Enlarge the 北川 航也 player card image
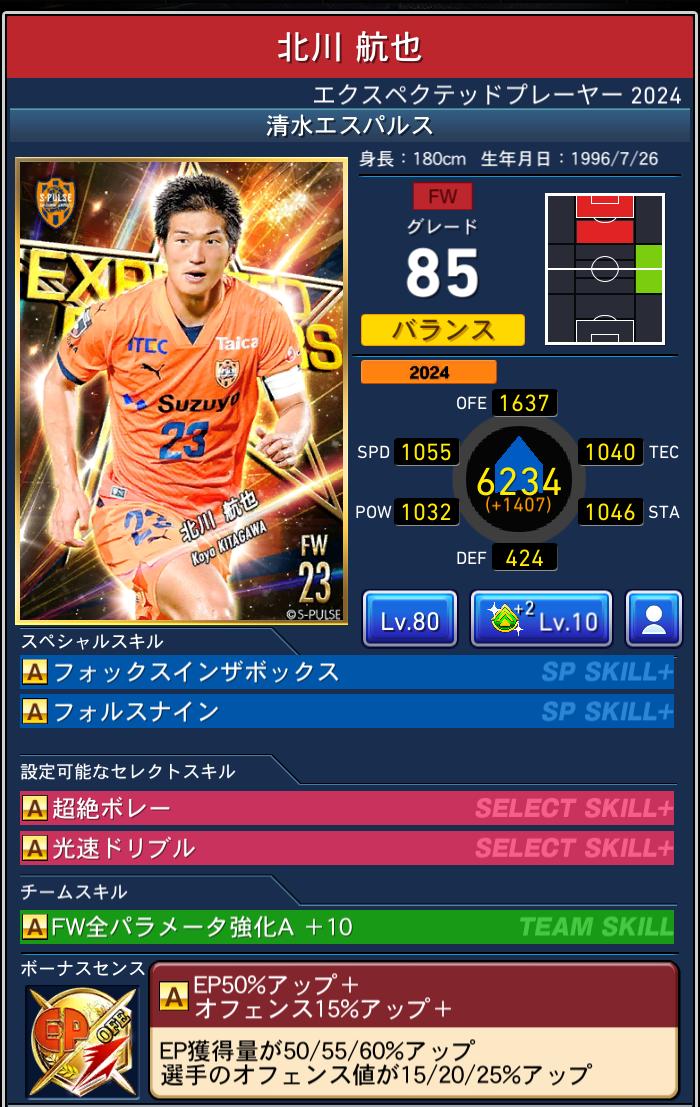 coord(181,390)
